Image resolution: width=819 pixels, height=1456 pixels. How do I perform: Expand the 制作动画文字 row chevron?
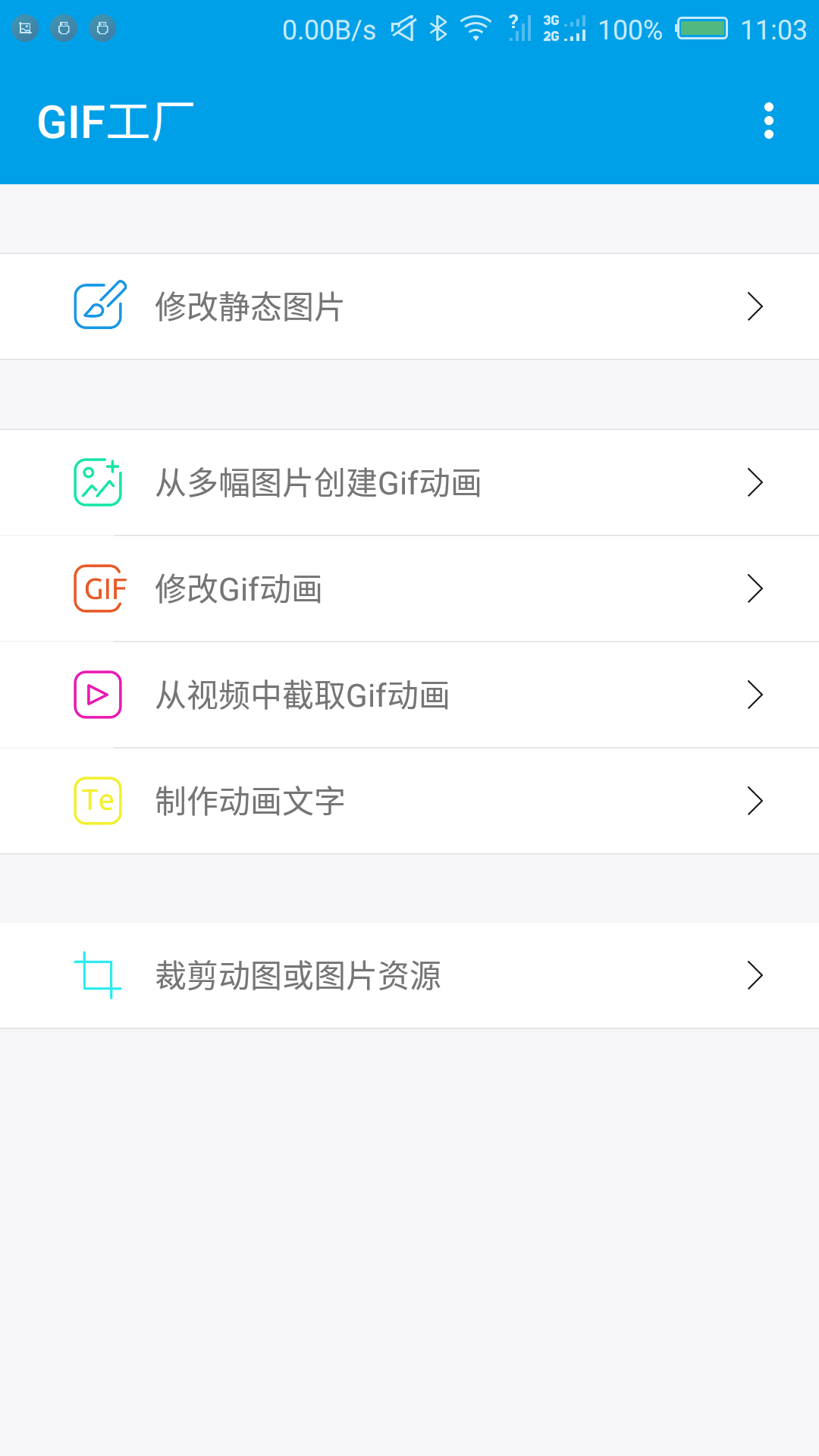754,800
